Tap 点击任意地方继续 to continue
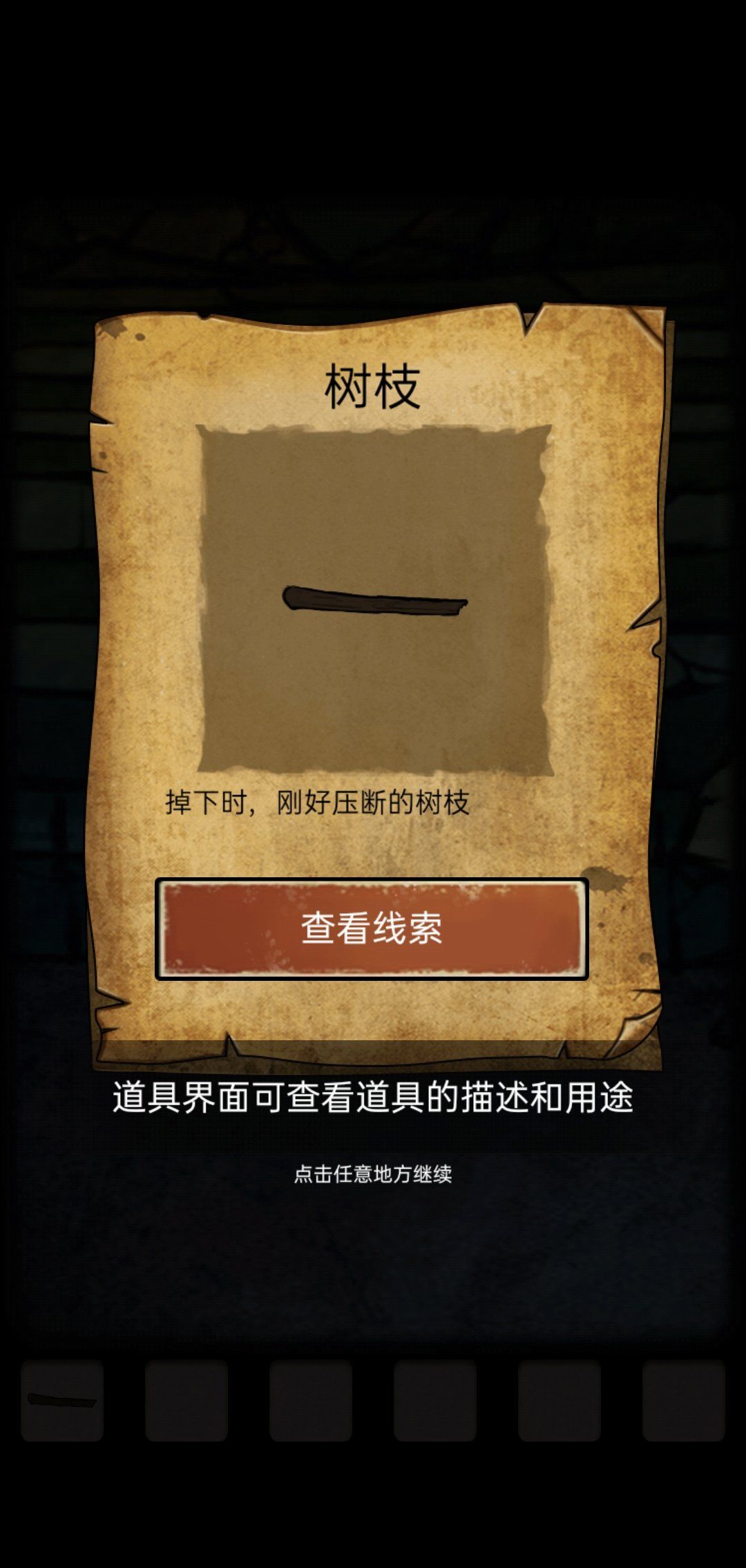The height and width of the screenshot is (1568, 746). [x=372, y=1174]
